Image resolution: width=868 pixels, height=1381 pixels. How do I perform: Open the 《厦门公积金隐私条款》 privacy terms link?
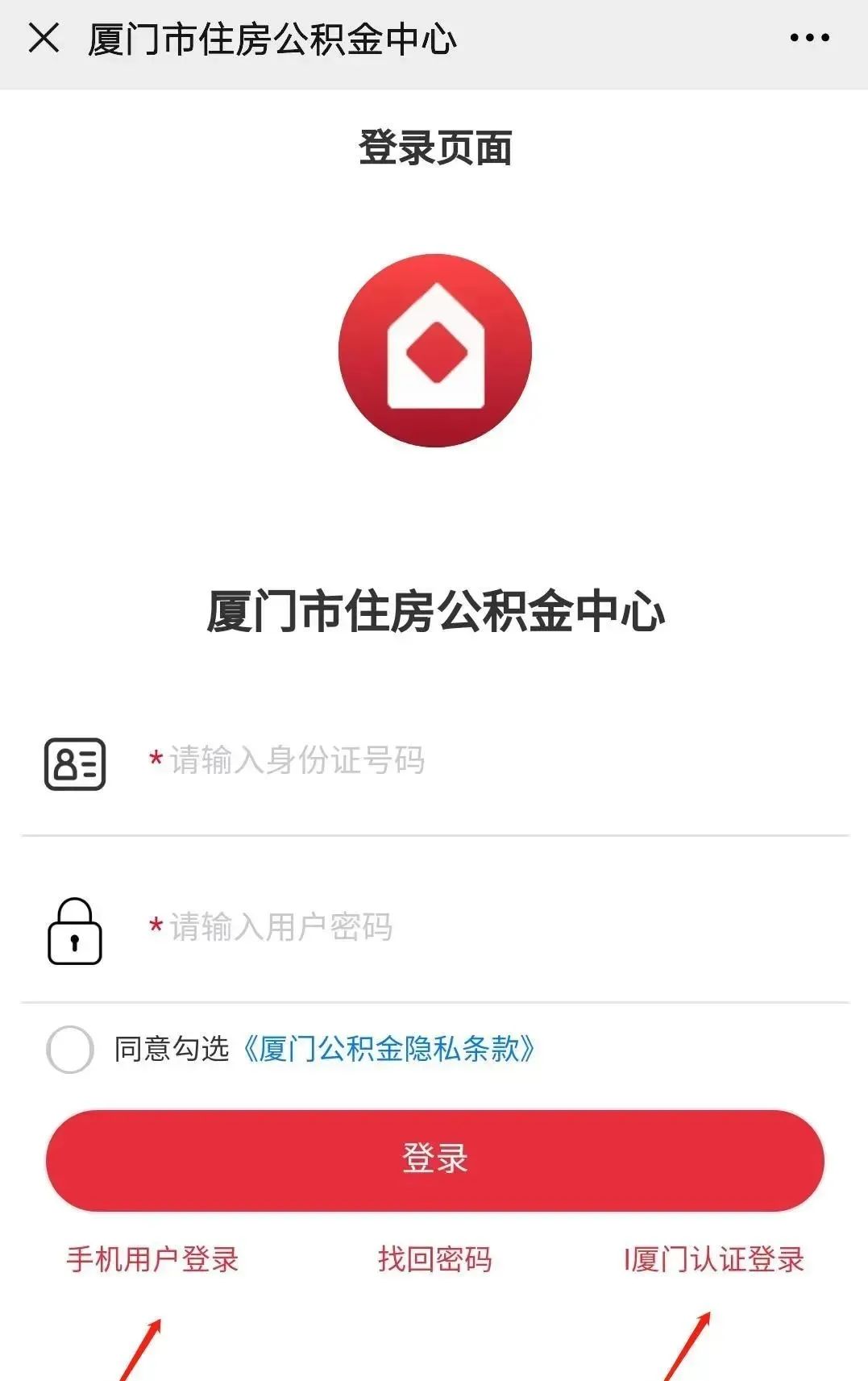pyautogui.click(x=392, y=1050)
